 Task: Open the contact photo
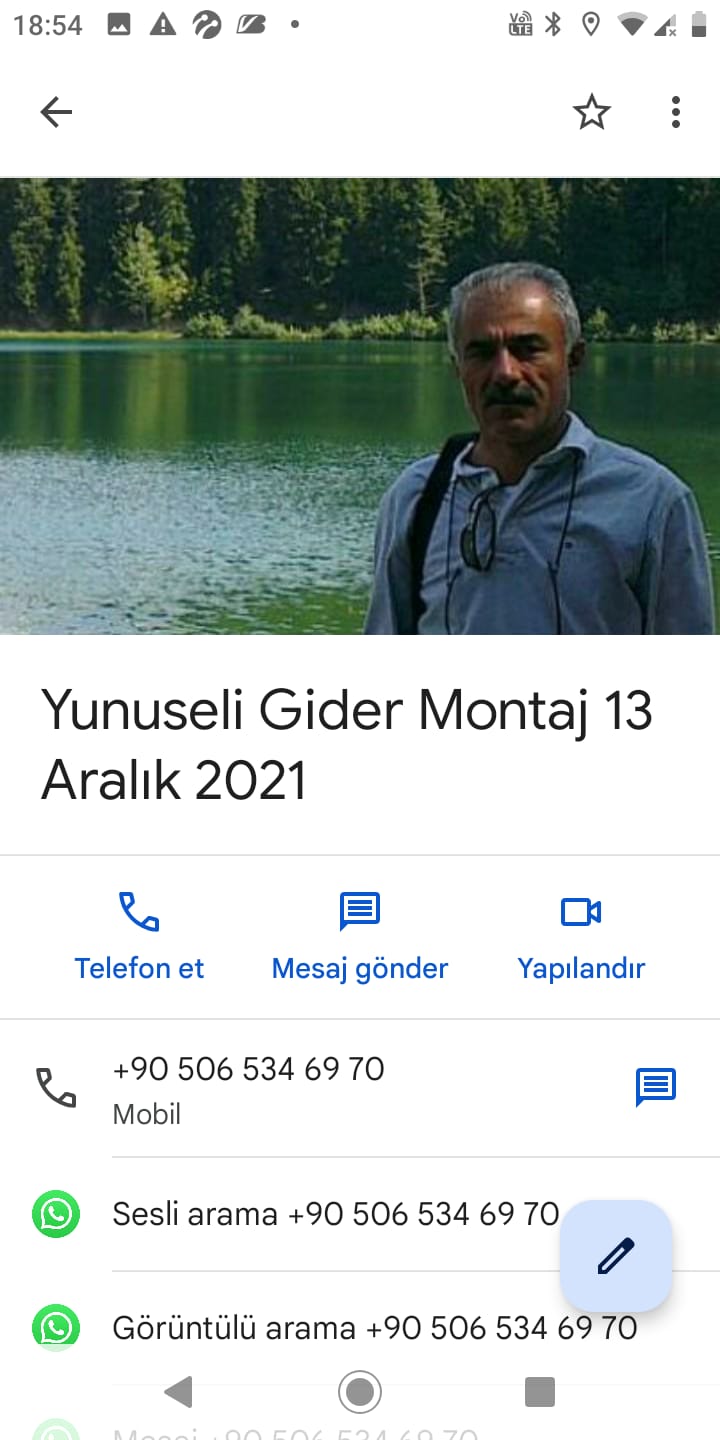coord(360,406)
